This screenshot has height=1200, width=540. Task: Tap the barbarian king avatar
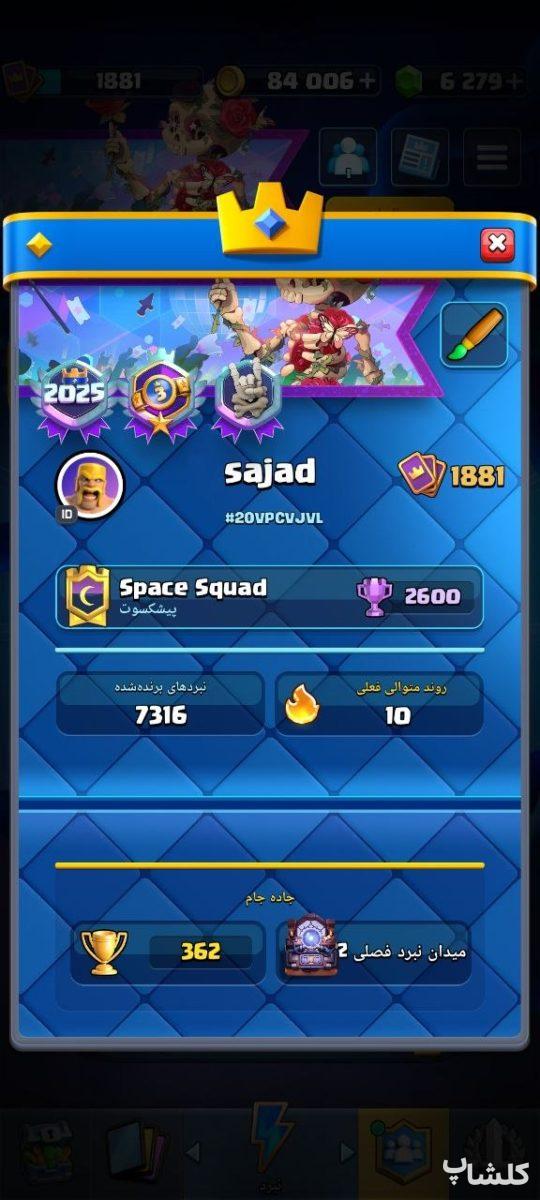point(92,485)
